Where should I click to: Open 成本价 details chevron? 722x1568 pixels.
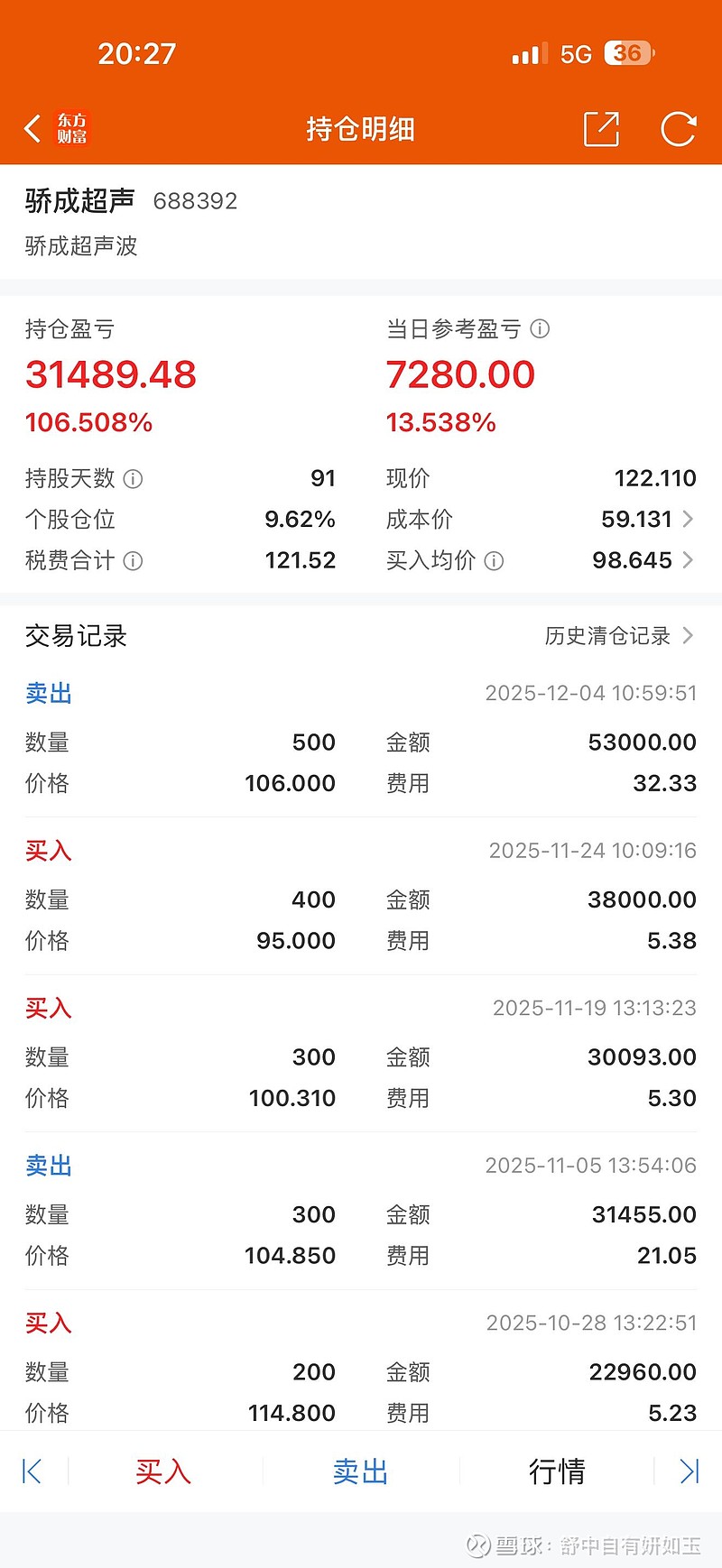[x=688, y=519]
